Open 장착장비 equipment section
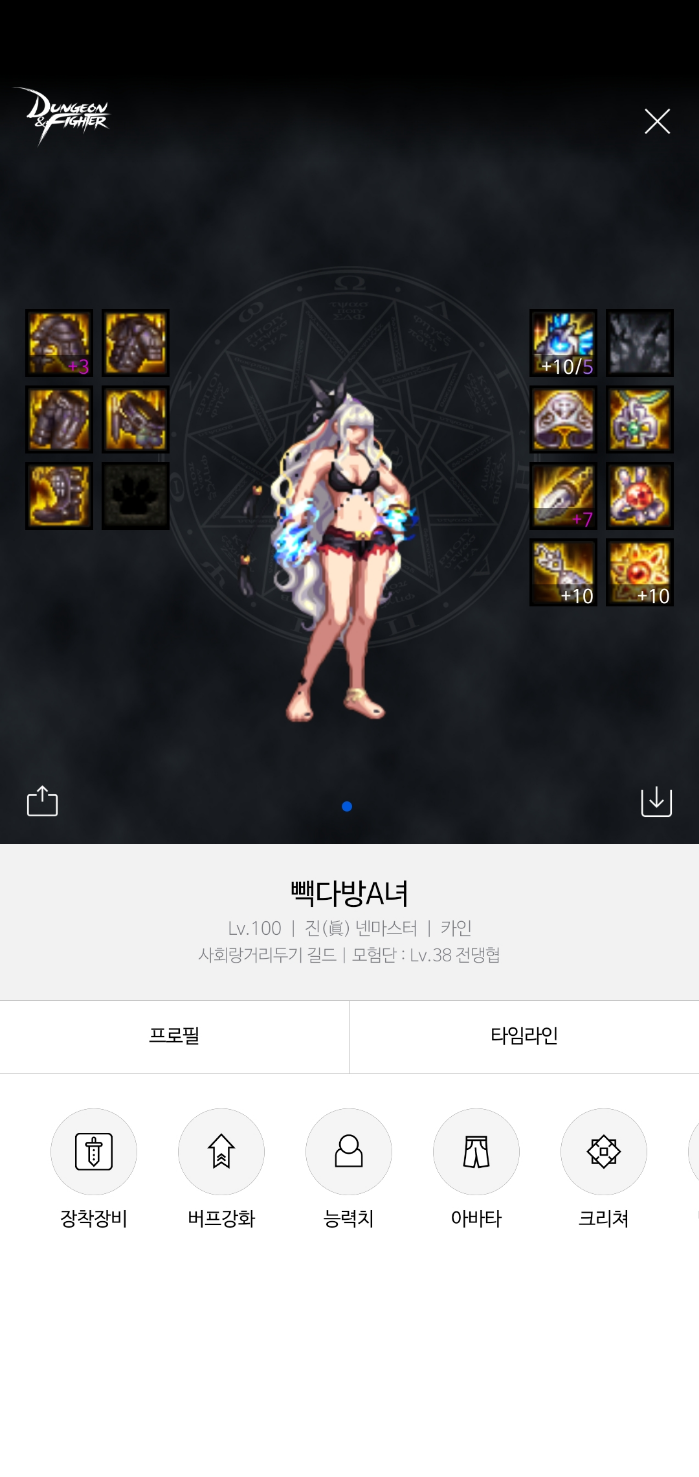Image resolution: width=699 pixels, height=1477 pixels. click(x=93, y=1152)
